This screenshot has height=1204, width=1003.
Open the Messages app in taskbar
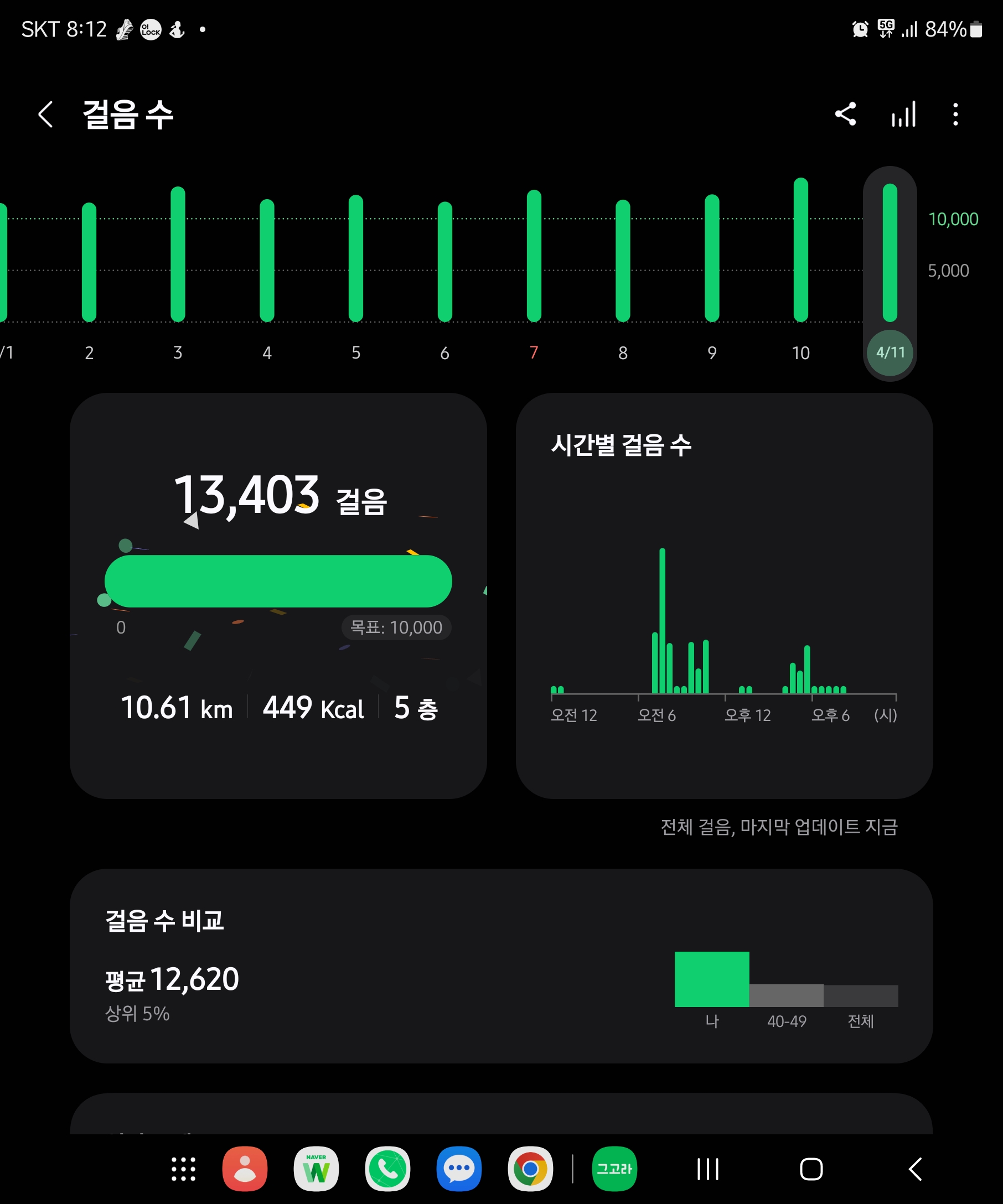pyautogui.click(x=459, y=1169)
